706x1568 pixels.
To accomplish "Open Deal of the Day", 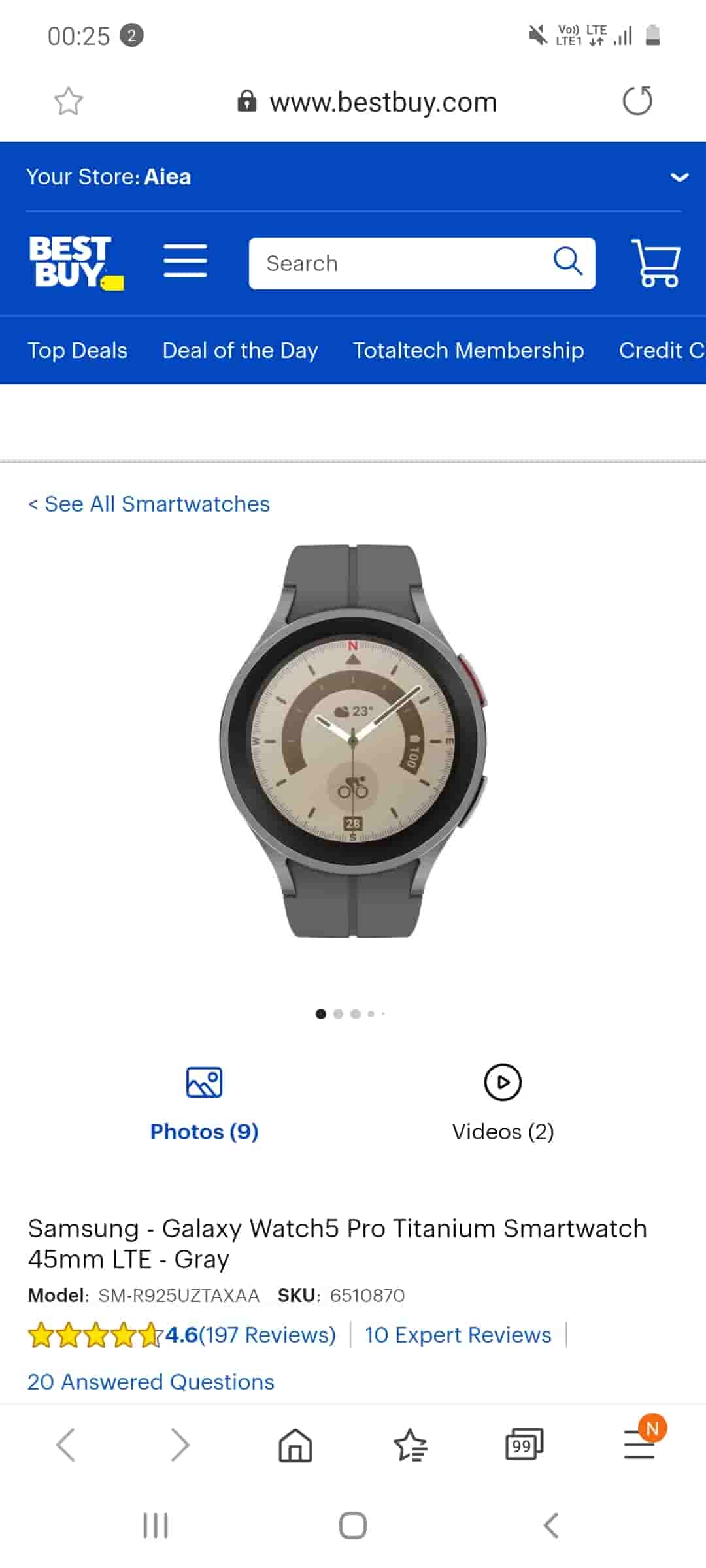I will click(x=240, y=351).
